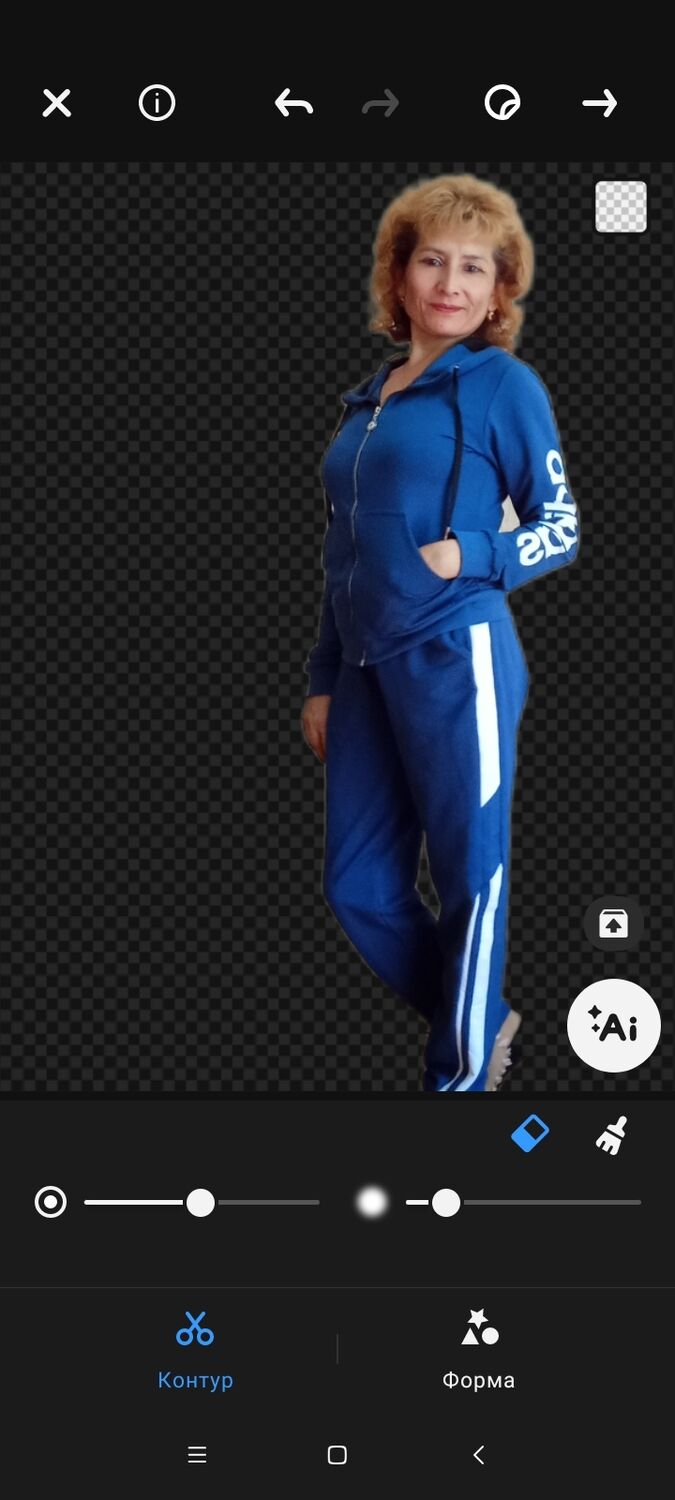Proceed with the next arrow
This screenshot has width=675, height=1500.
[x=600, y=103]
